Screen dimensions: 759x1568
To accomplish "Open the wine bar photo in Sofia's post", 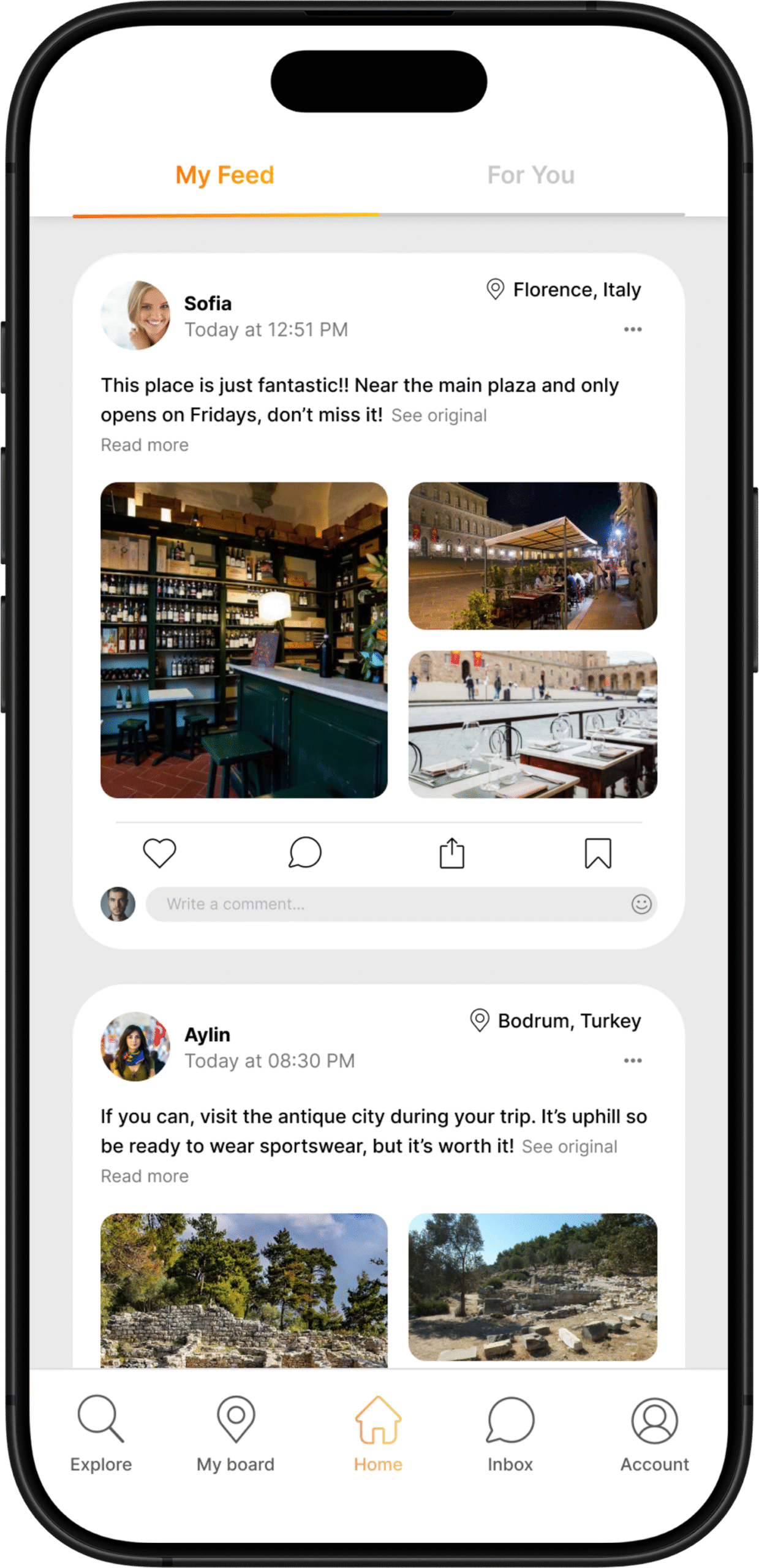I will [x=244, y=640].
